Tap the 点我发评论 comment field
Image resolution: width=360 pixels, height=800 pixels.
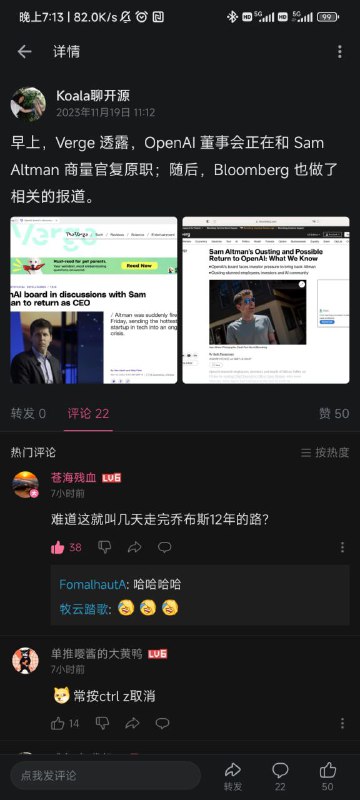coord(106,776)
